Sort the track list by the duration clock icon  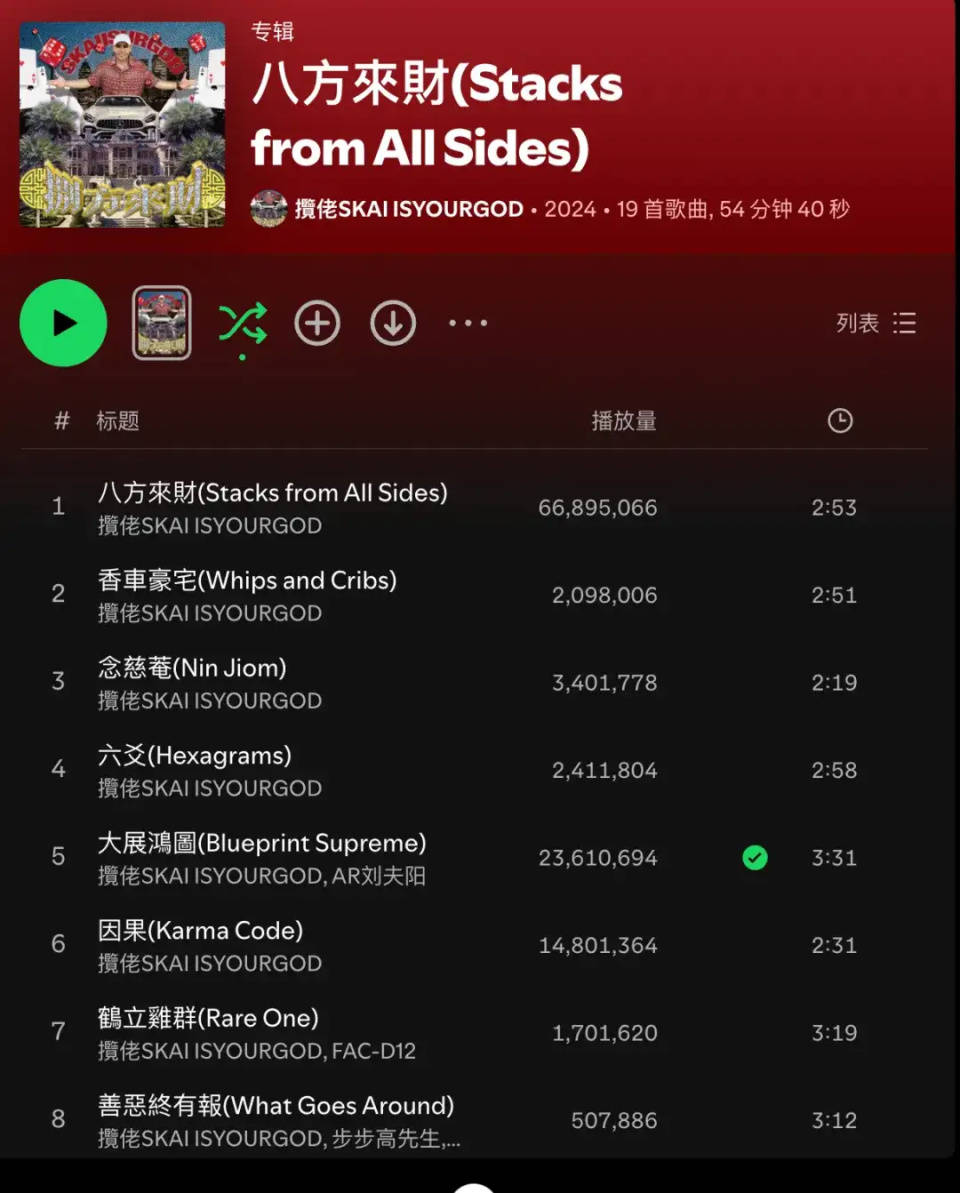(x=840, y=421)
